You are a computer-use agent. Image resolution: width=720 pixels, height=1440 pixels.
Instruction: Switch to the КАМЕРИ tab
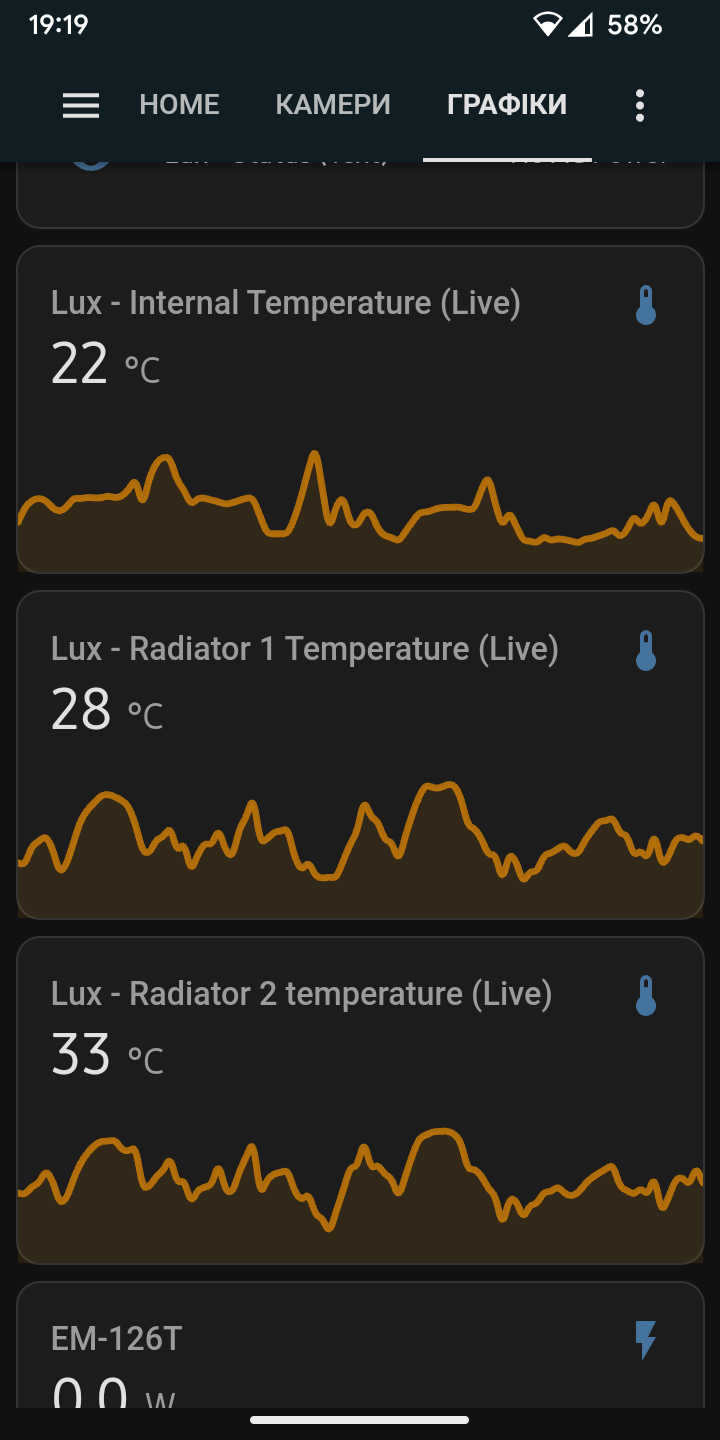pos(333,105)
